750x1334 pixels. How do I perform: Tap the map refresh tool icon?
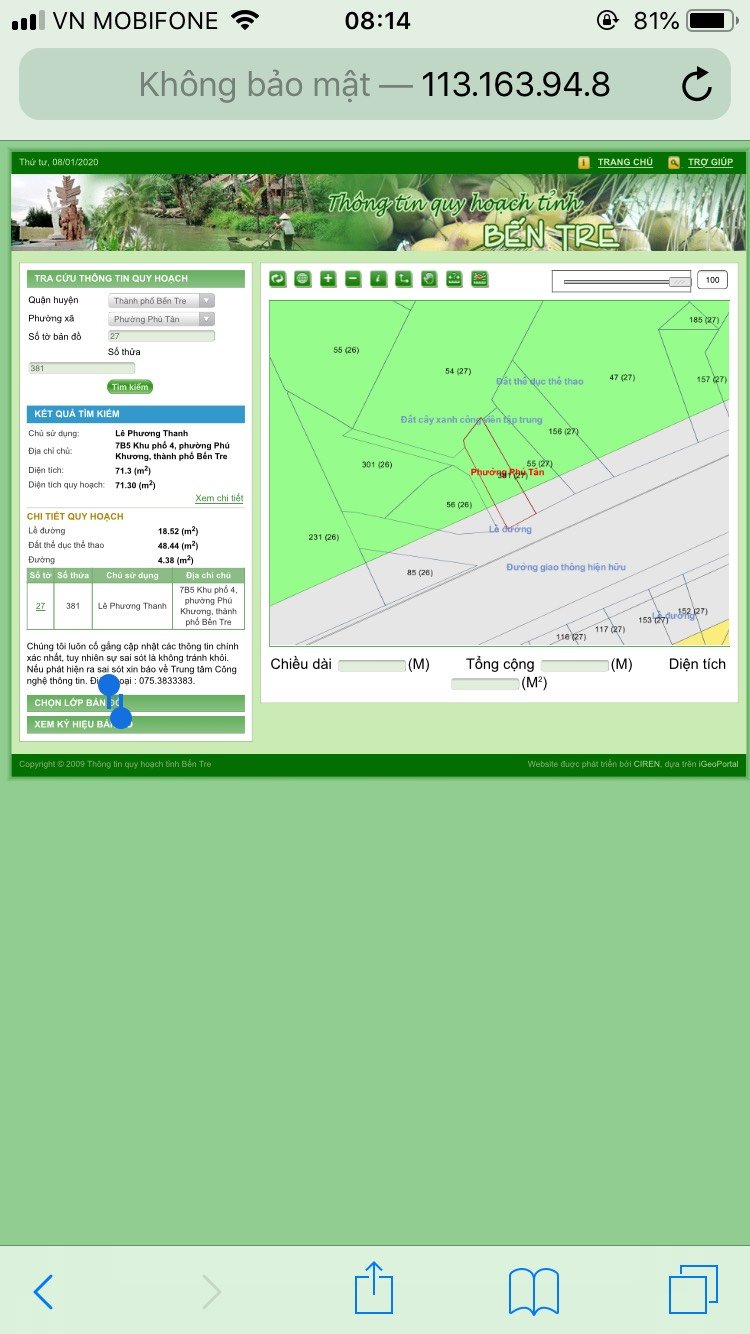point(278,279)
